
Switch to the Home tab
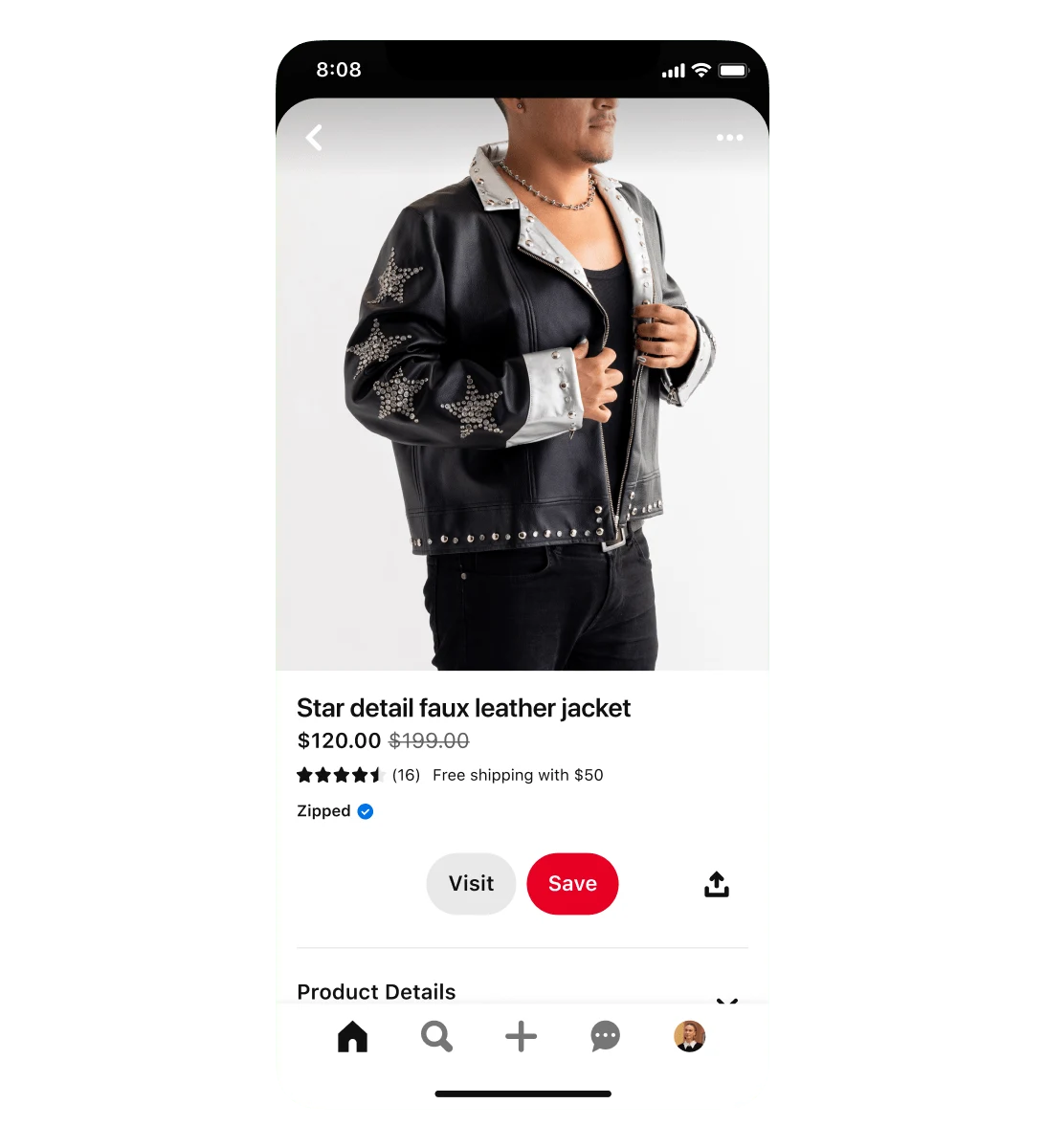pos(352,1036)
